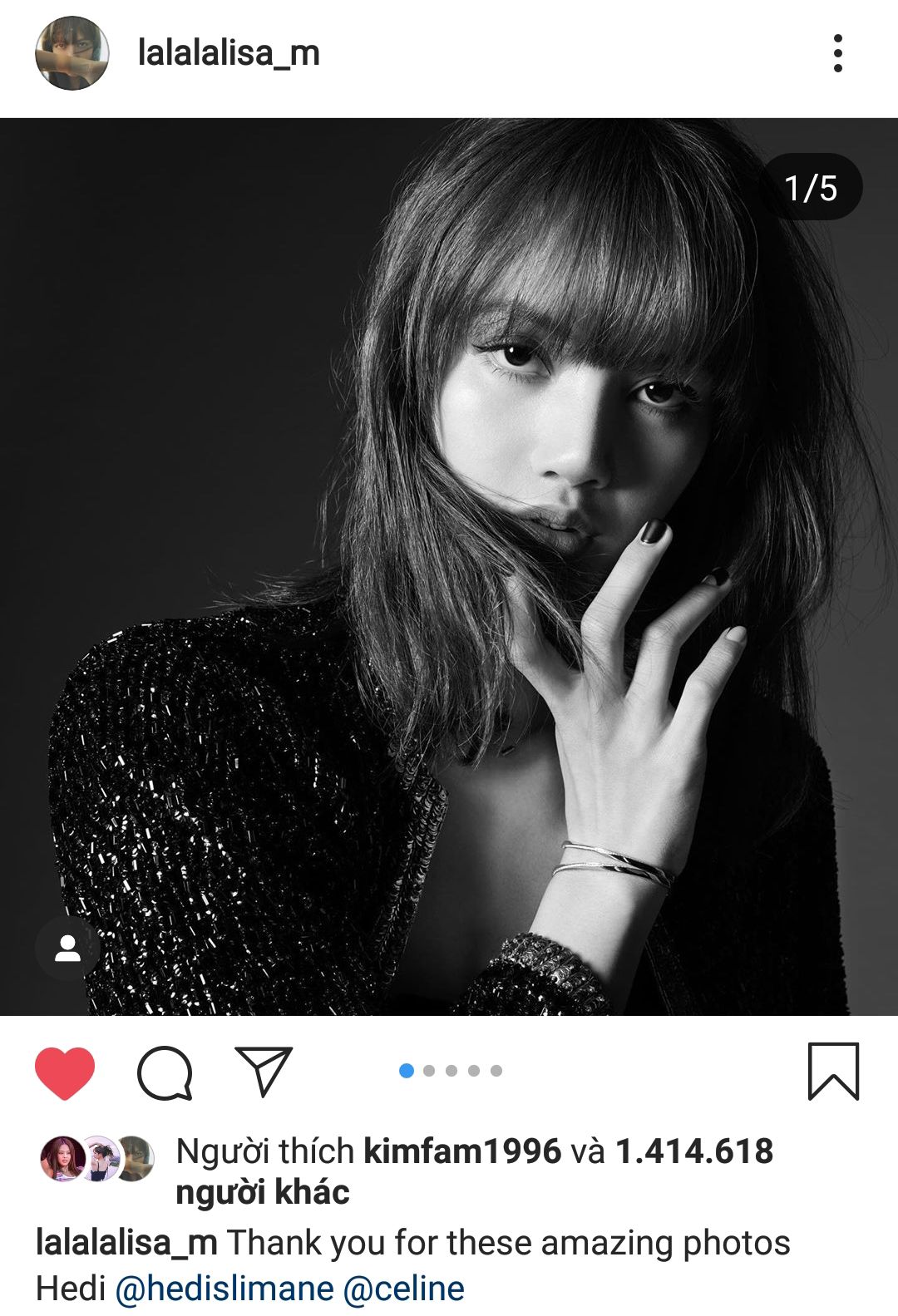Save the post with the bookmark icon

coord(833,1072)
